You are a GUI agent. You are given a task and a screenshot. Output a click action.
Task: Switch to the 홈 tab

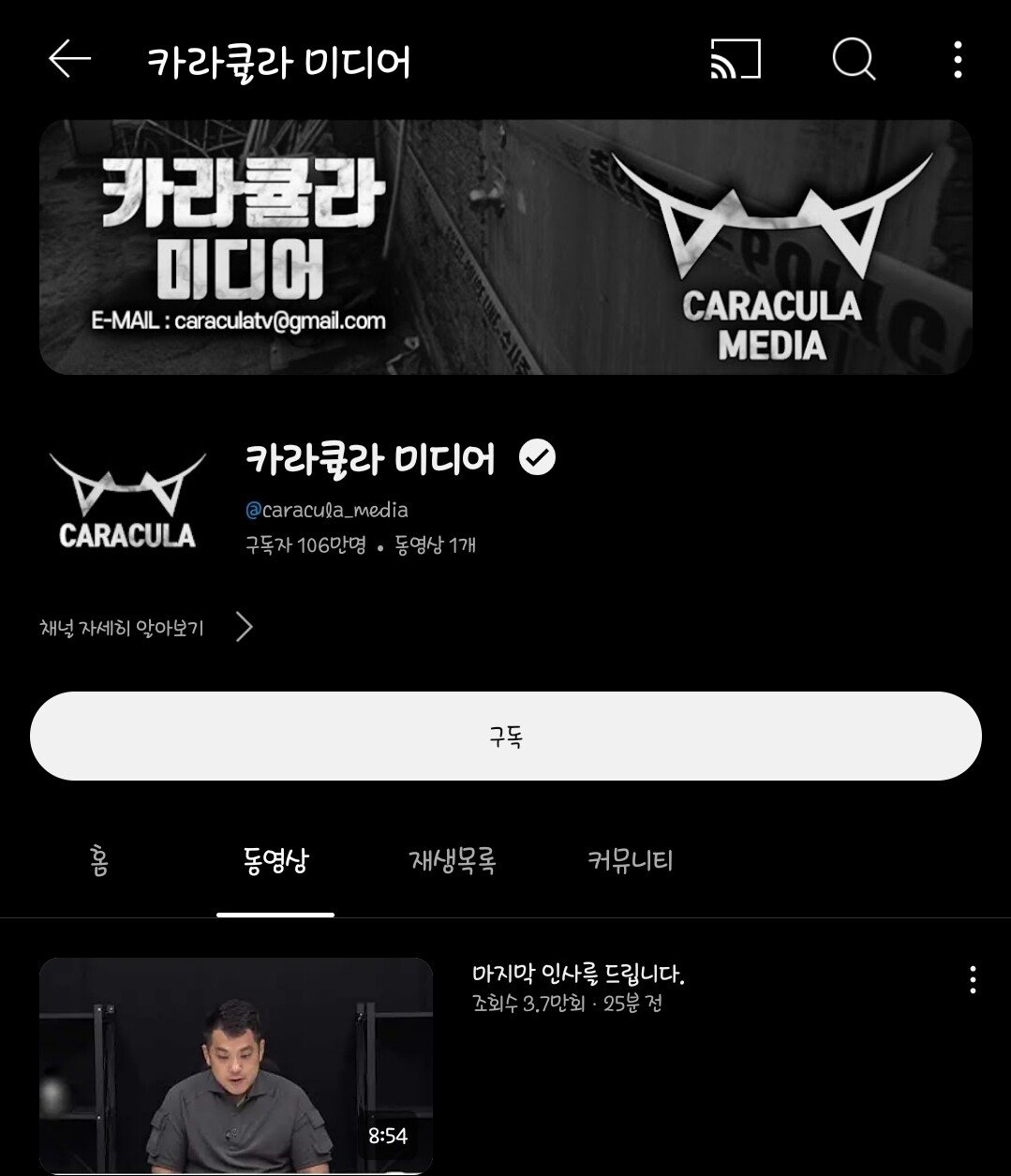pos(99,860)
